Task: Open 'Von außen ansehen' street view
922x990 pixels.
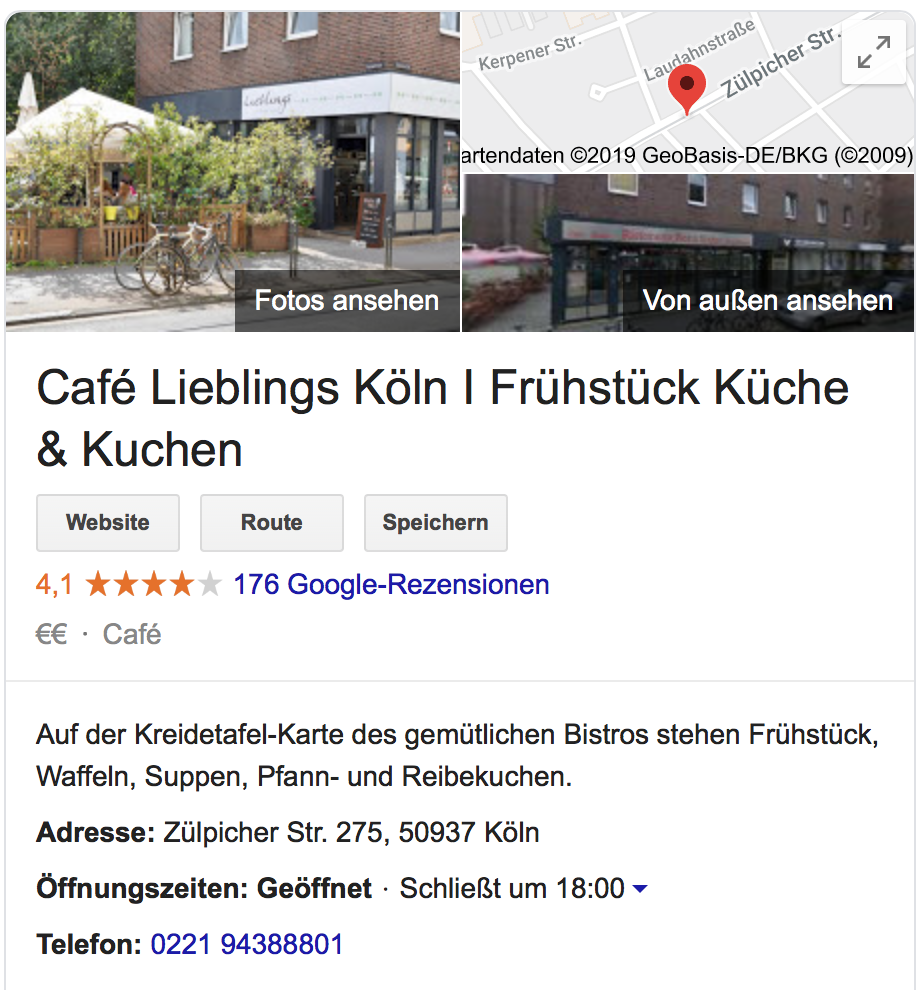Action: tap(767, 300)
